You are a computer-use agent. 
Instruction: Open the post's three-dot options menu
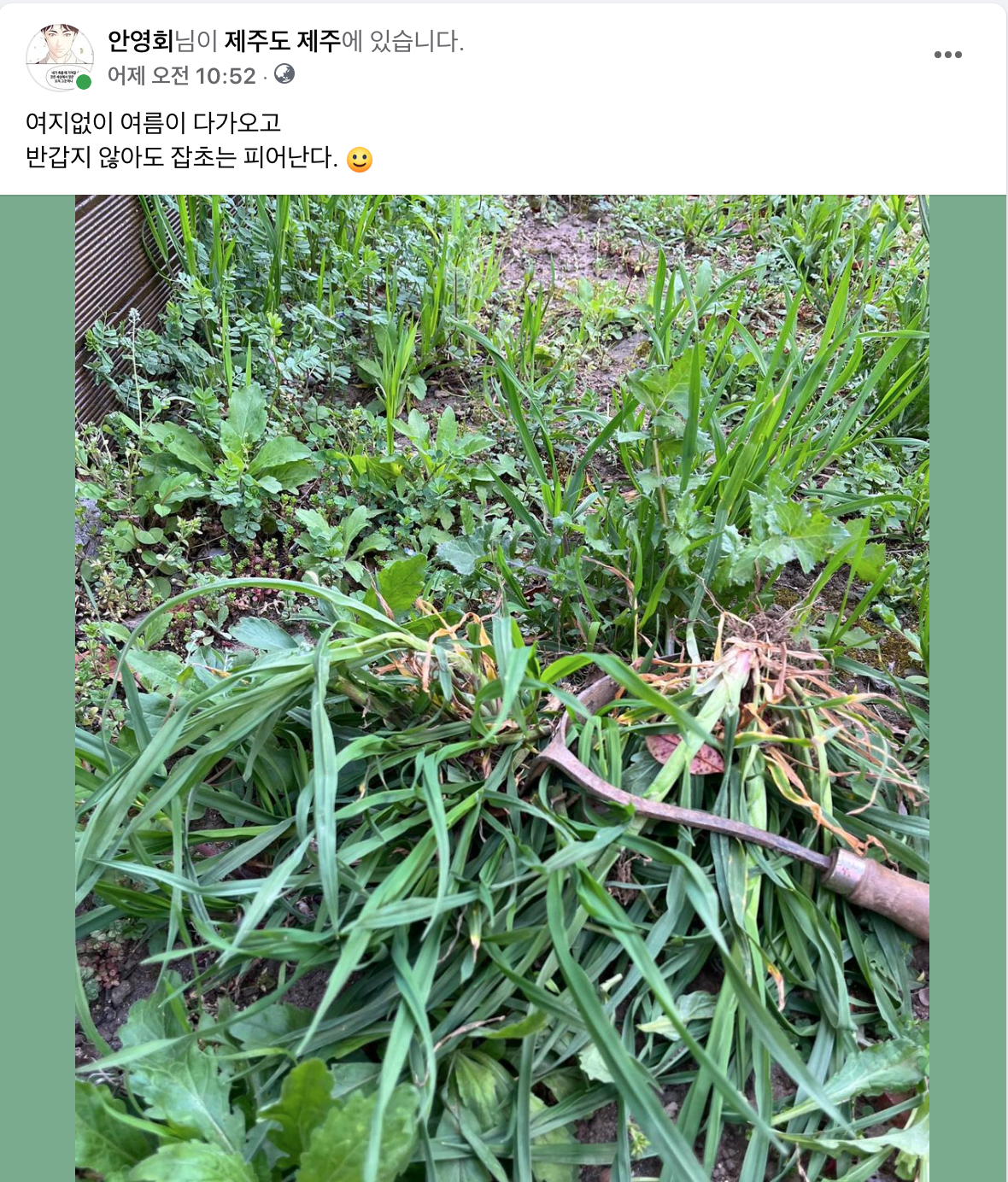947,55
